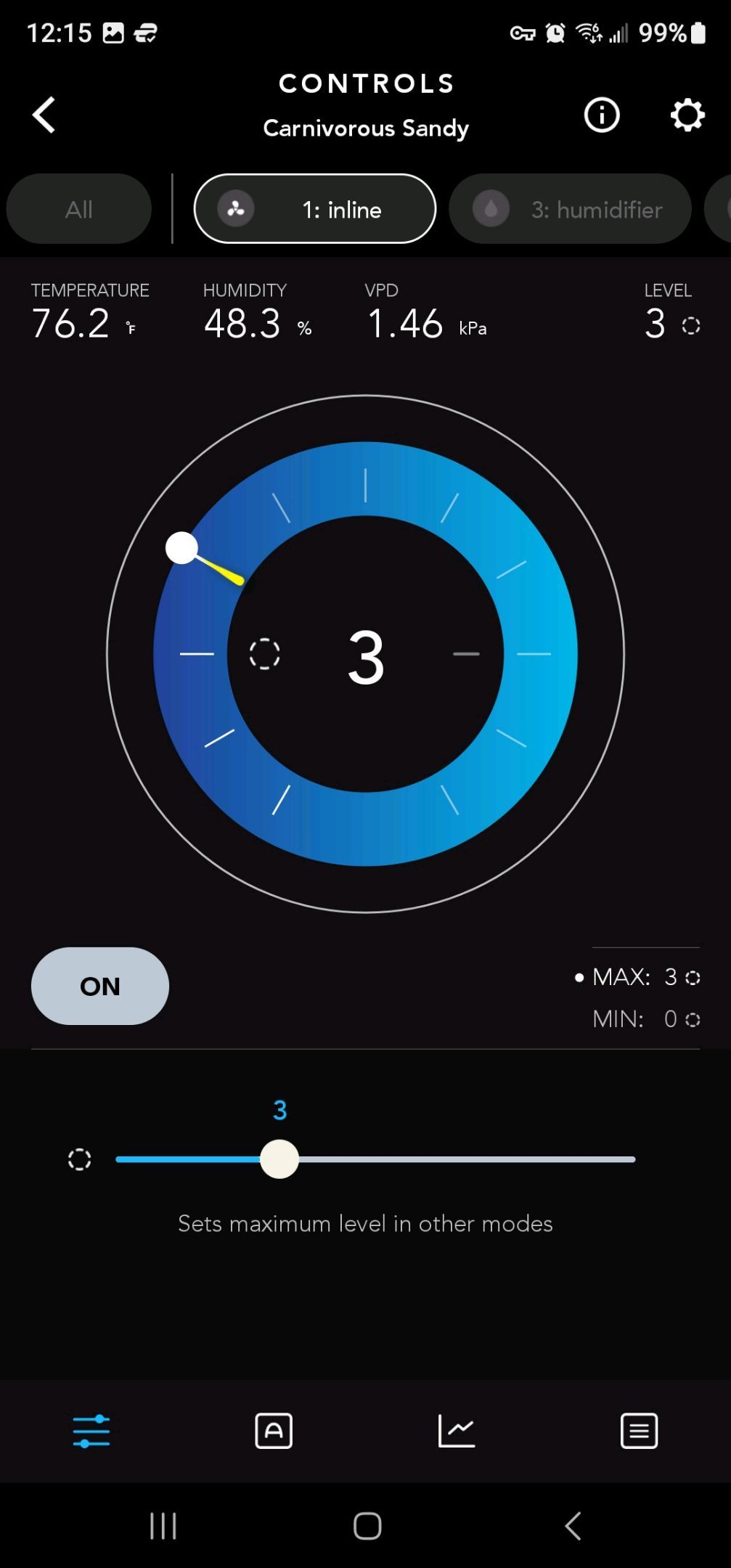This screenshot has height=1568, width=731.
Task: Open the log list tab
Action: [x=639, y=1431]
